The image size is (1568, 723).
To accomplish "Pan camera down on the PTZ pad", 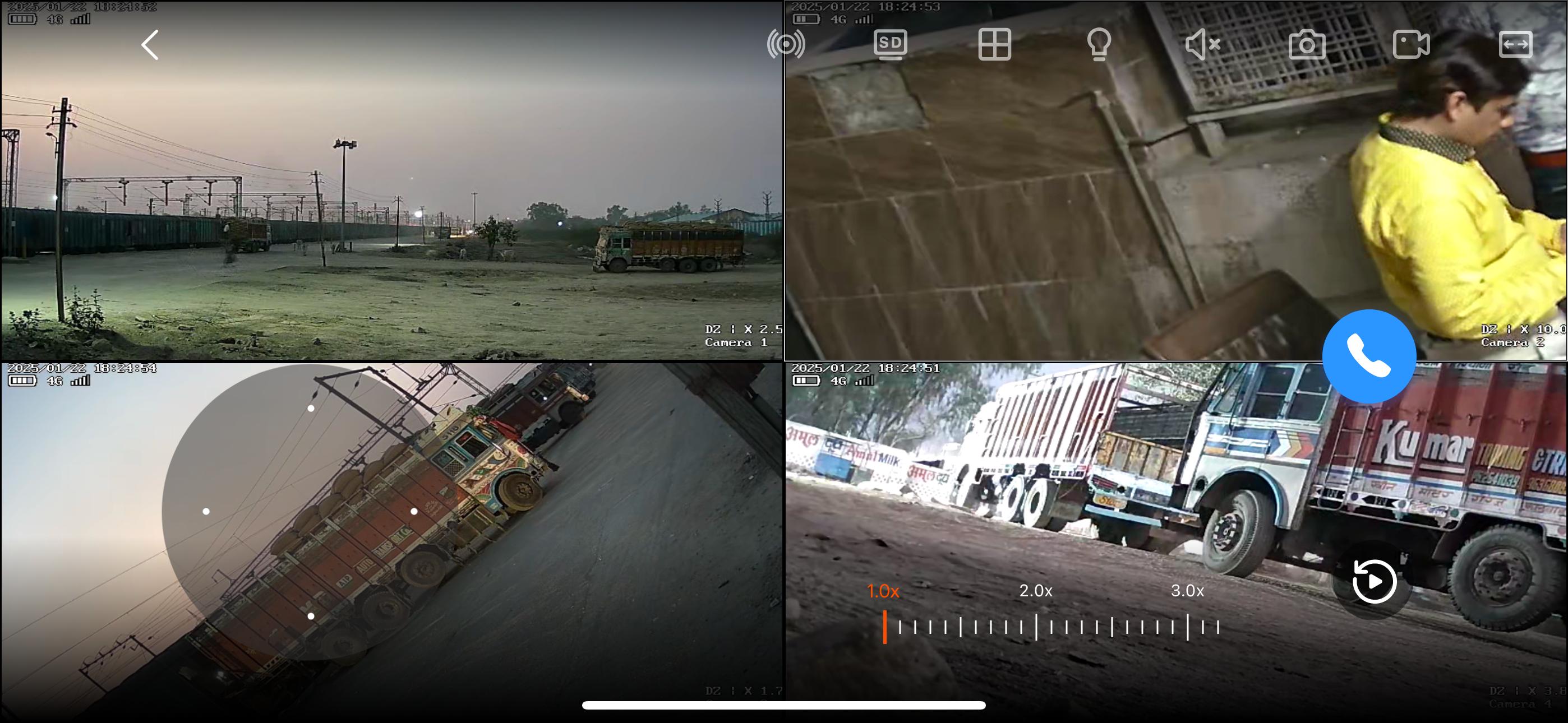I will [311, 616].
